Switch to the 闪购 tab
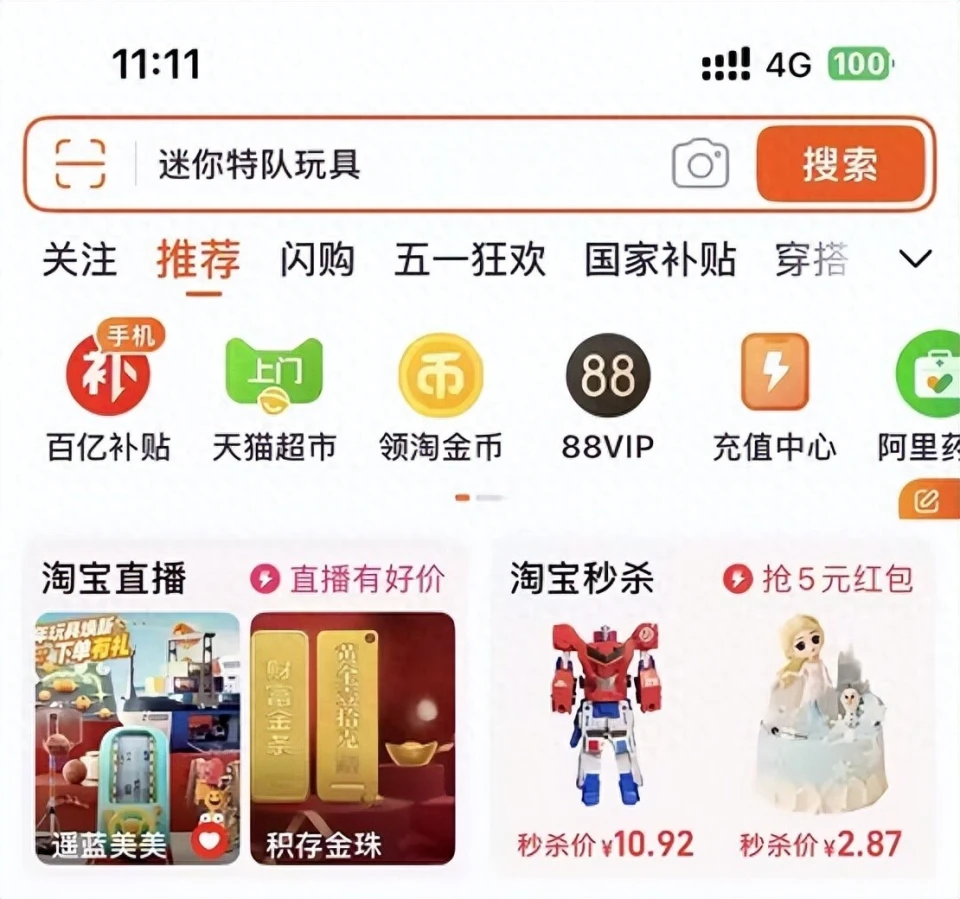 (x=317, y=260)
